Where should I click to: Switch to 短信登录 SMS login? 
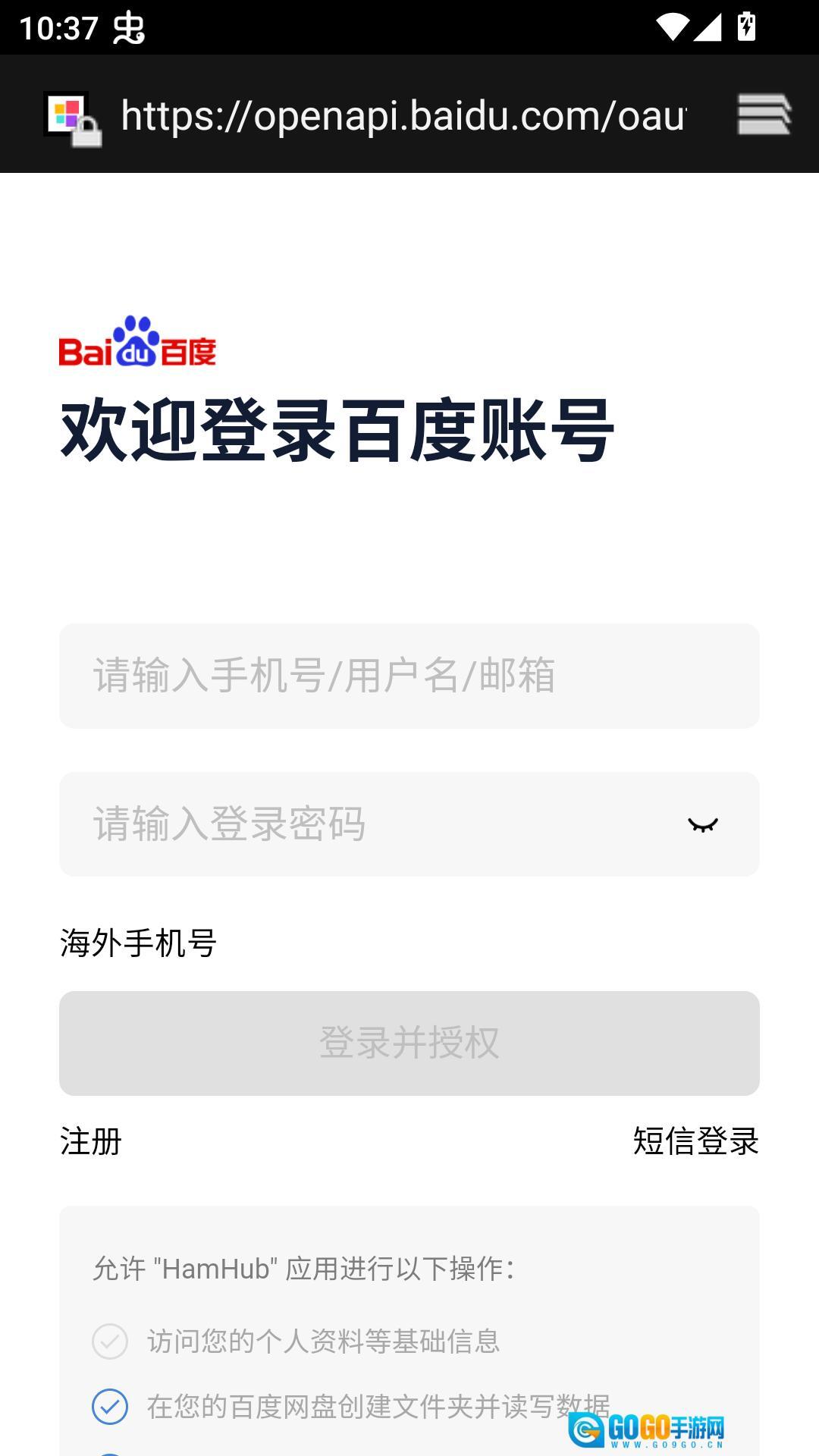[x=695, y=1141]
